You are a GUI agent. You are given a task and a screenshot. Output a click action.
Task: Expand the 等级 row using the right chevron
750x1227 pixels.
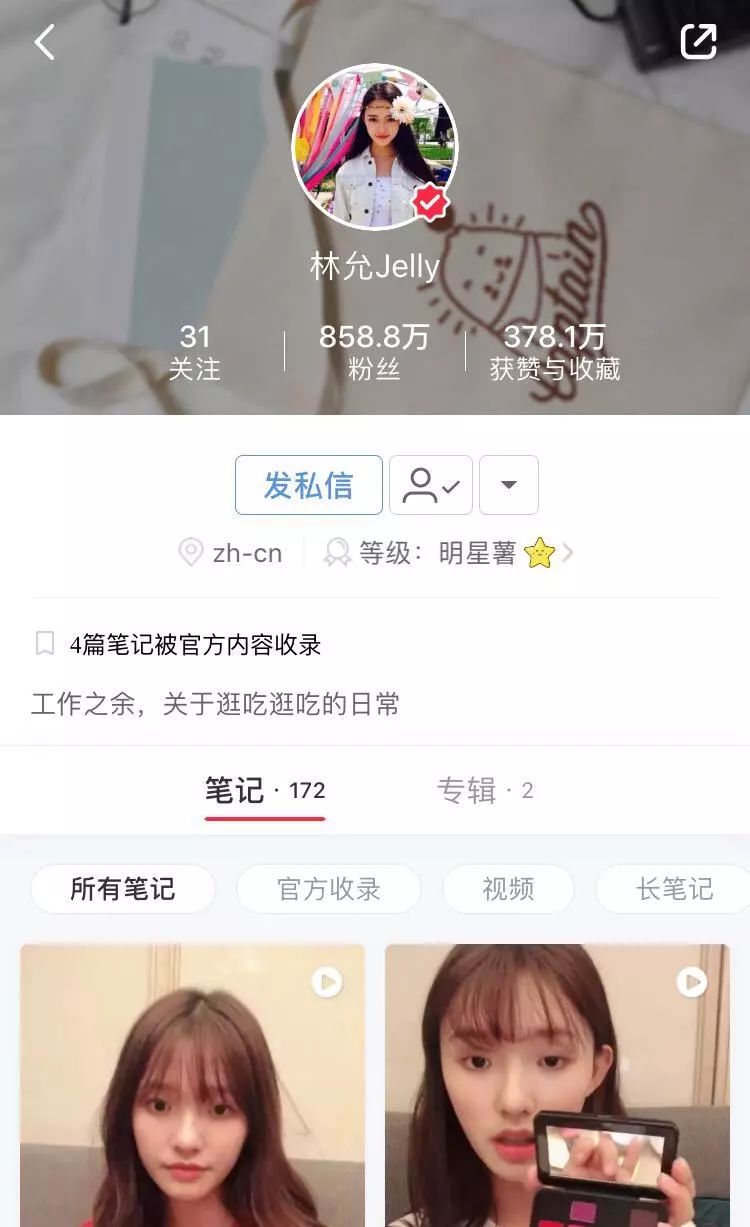click(570, 553)
